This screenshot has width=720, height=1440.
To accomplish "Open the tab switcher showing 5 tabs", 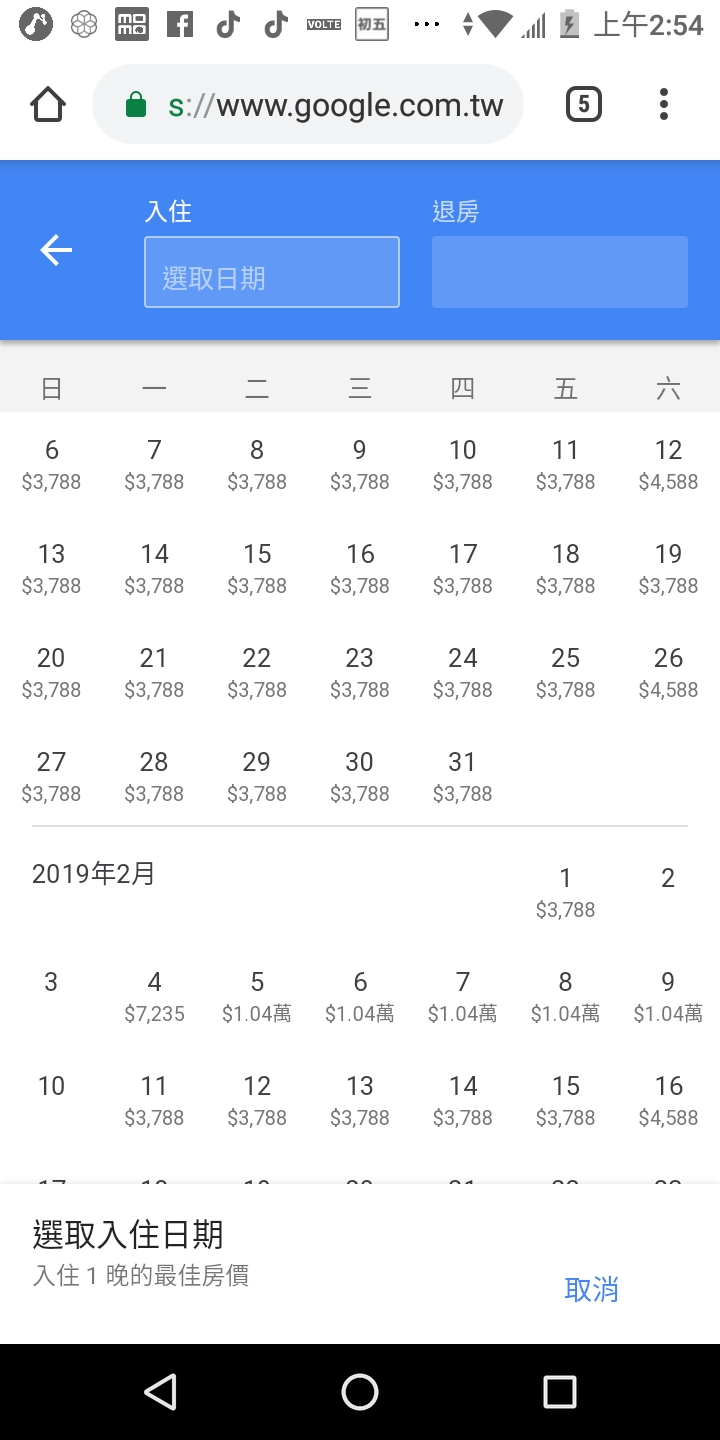I will [584, 104].
